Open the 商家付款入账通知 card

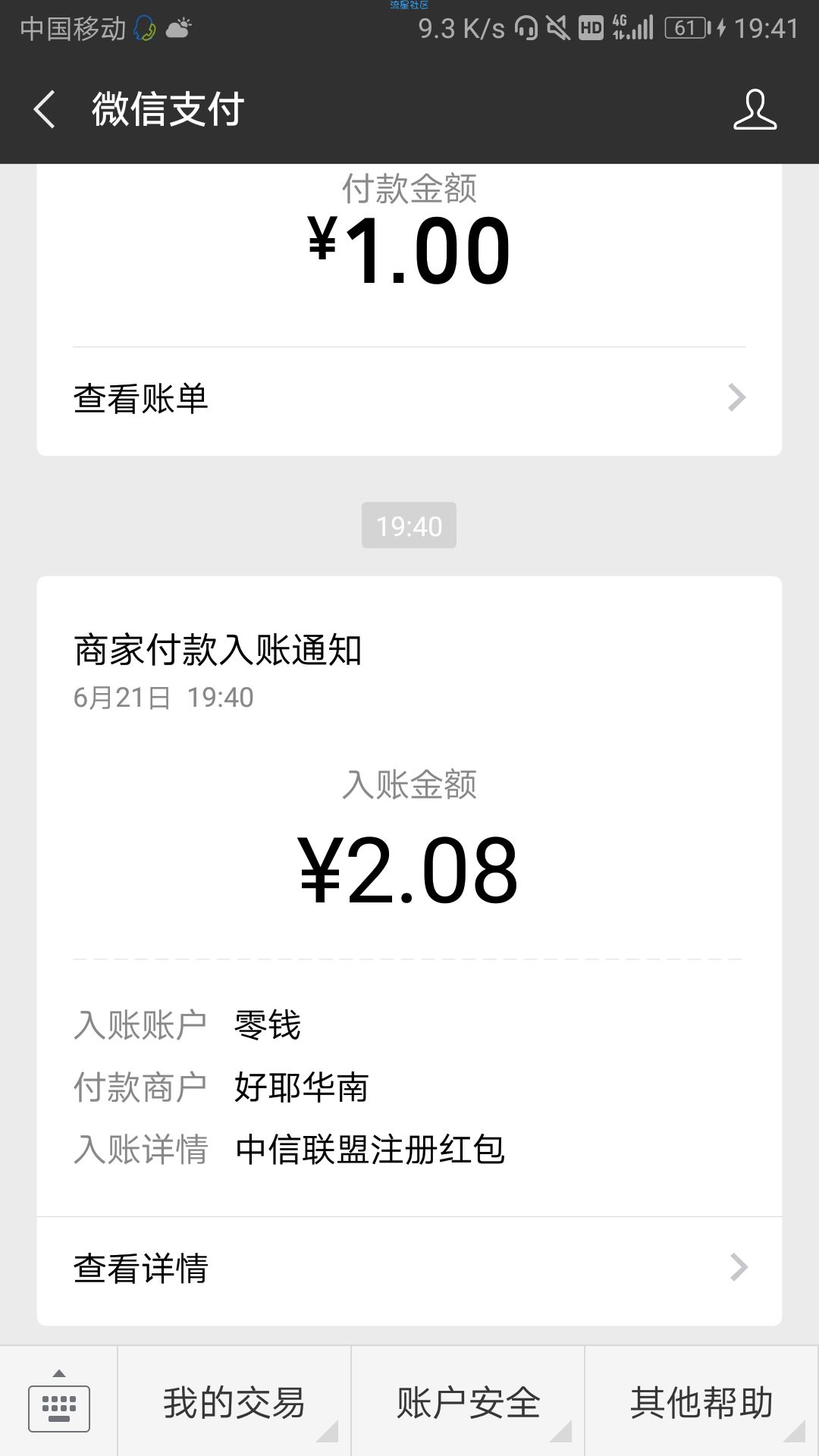coord(409,896)
